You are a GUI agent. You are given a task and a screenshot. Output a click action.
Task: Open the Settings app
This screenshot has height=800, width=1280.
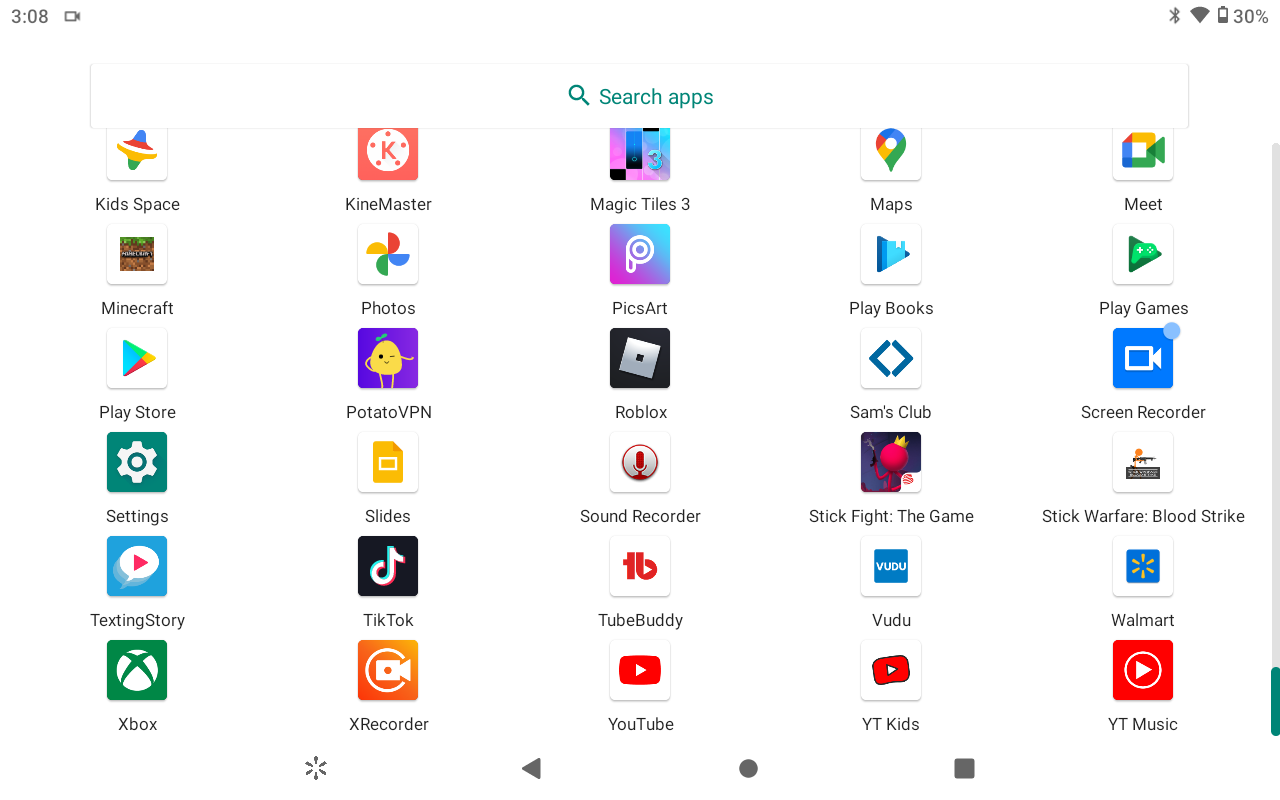137,462
